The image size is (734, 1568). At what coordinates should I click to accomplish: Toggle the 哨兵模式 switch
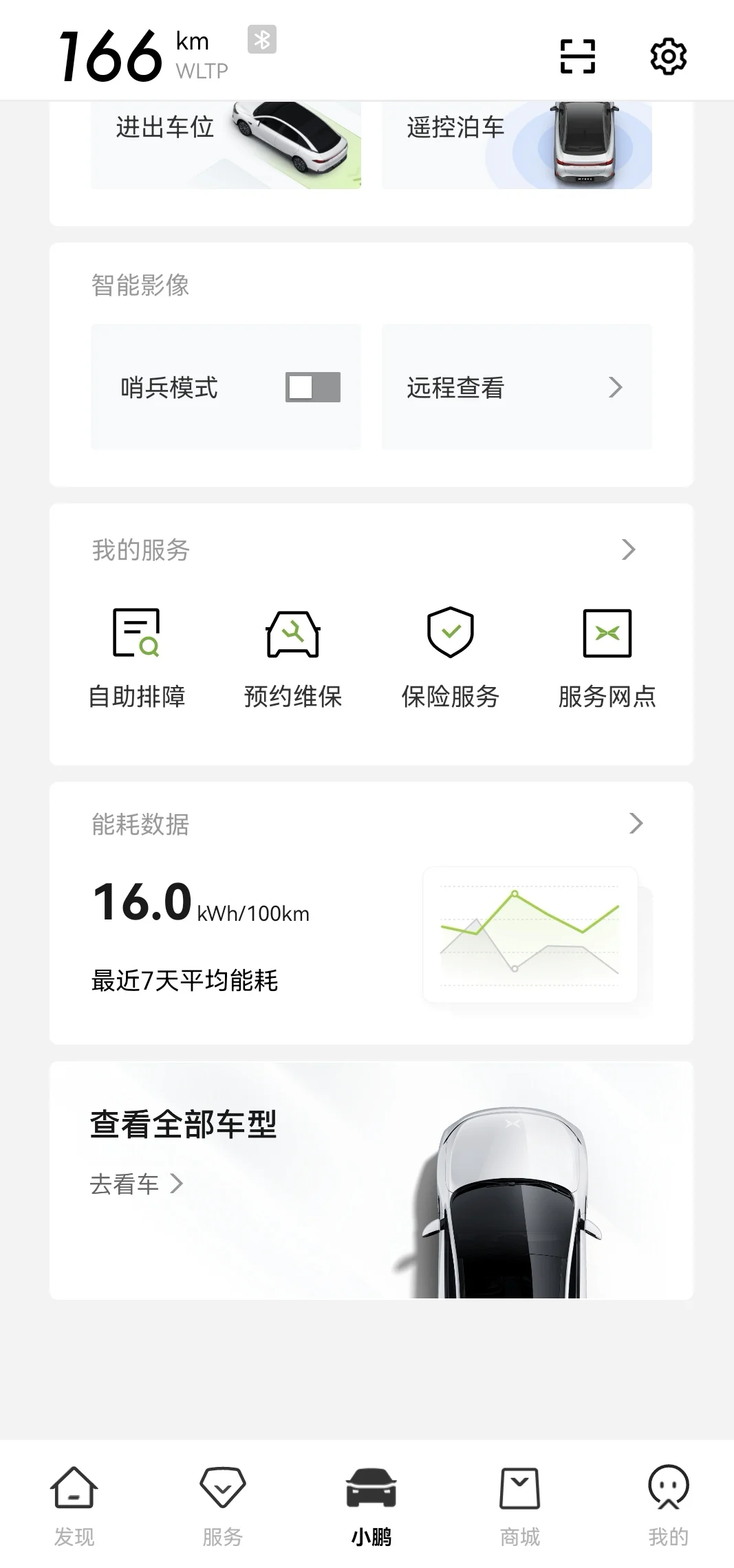tap(313, 387)
